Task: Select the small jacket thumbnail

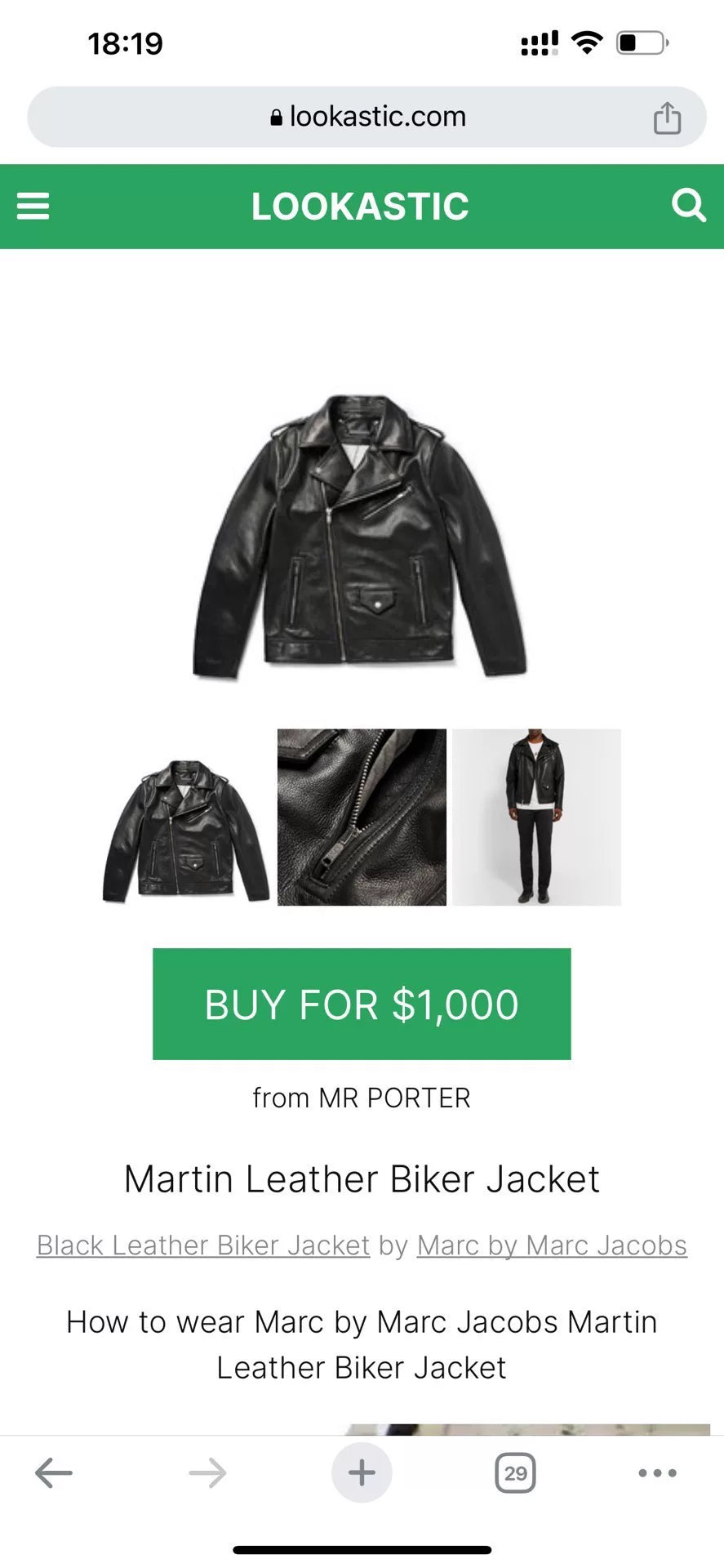Action: click(x=185, y=817)
